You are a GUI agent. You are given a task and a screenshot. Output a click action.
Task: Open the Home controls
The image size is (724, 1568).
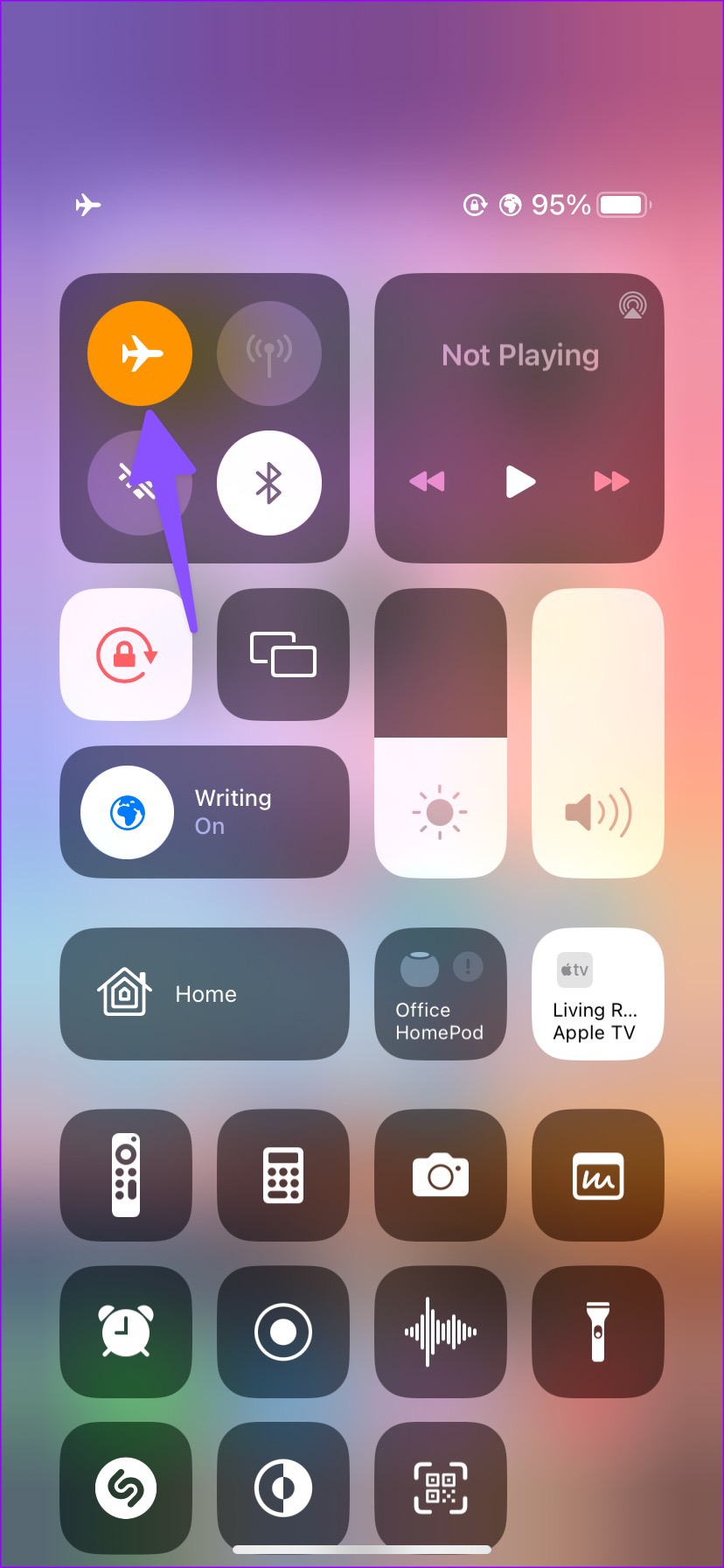(204, 994)
